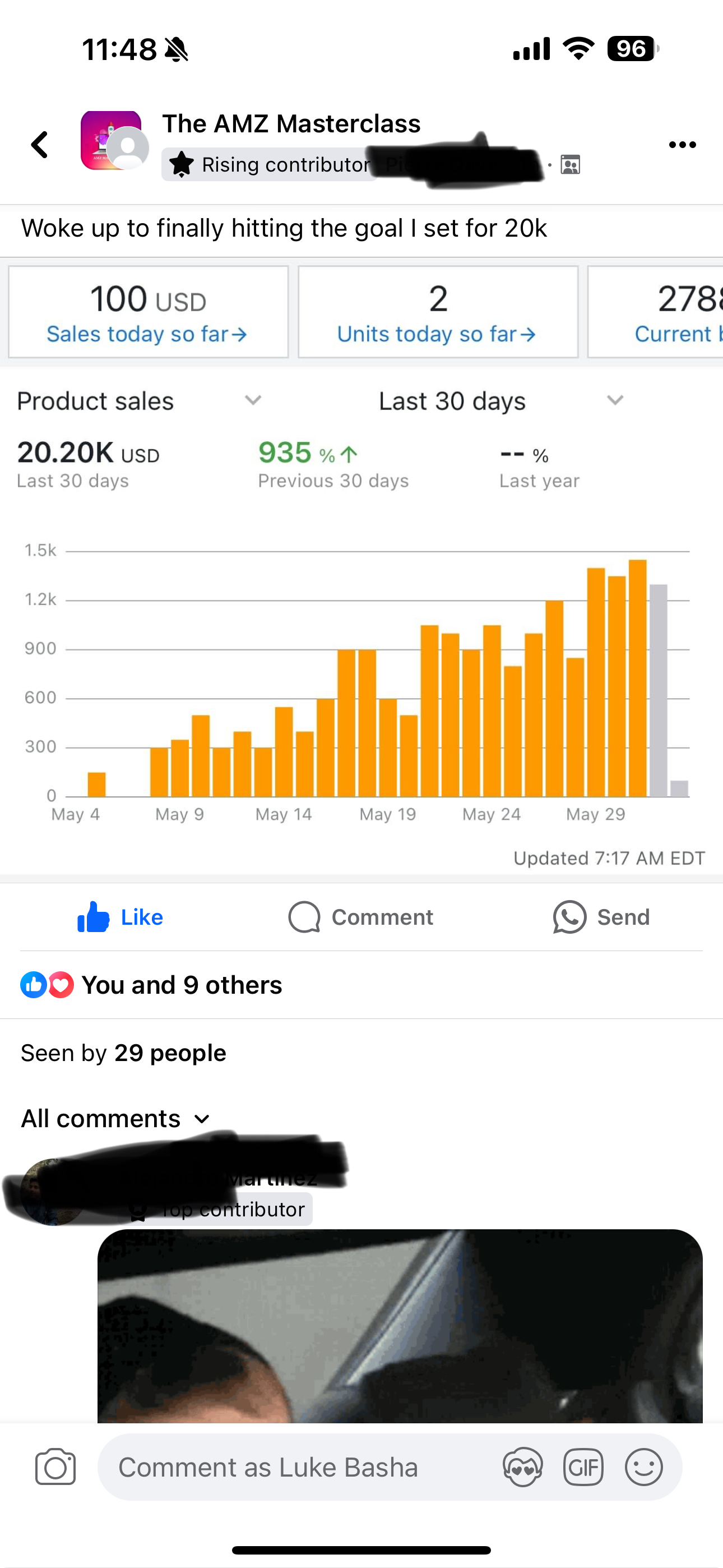Tap the Comment button under the post
This screenshot has width=723, height=1568.
(x=361, y=917)
